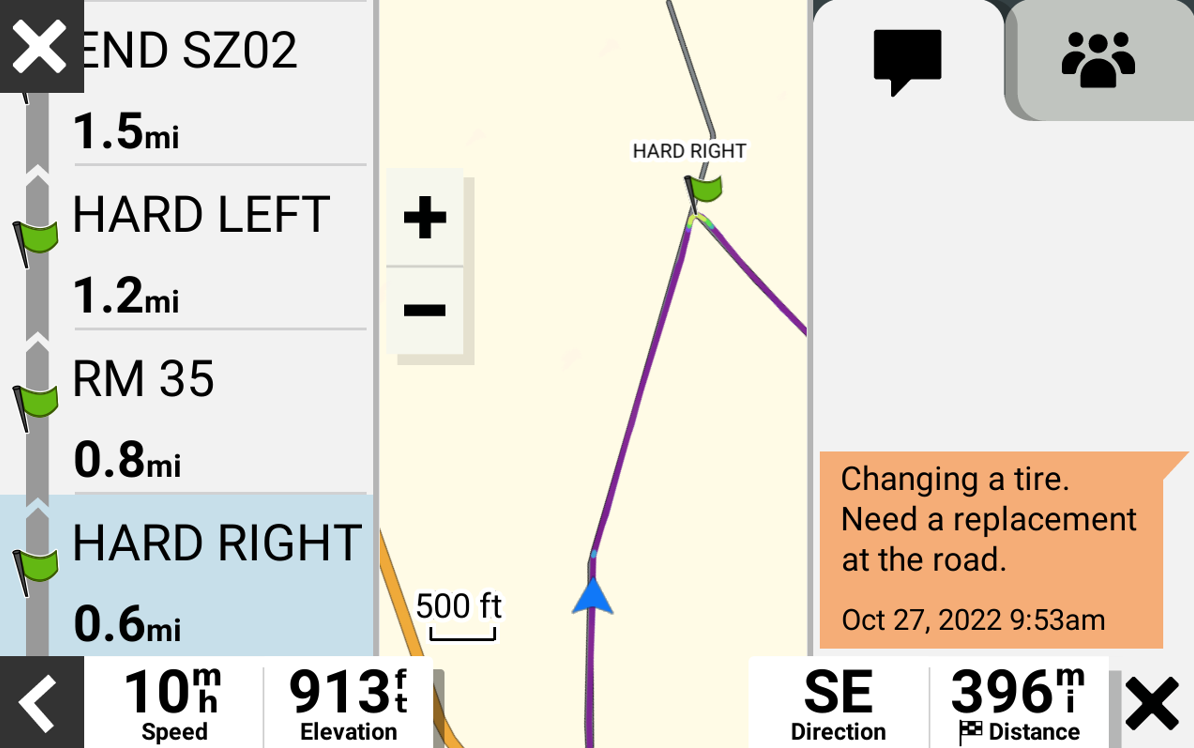Zoom in on the map
Viewport: 1194px width, 748px height.
(425, 218)
